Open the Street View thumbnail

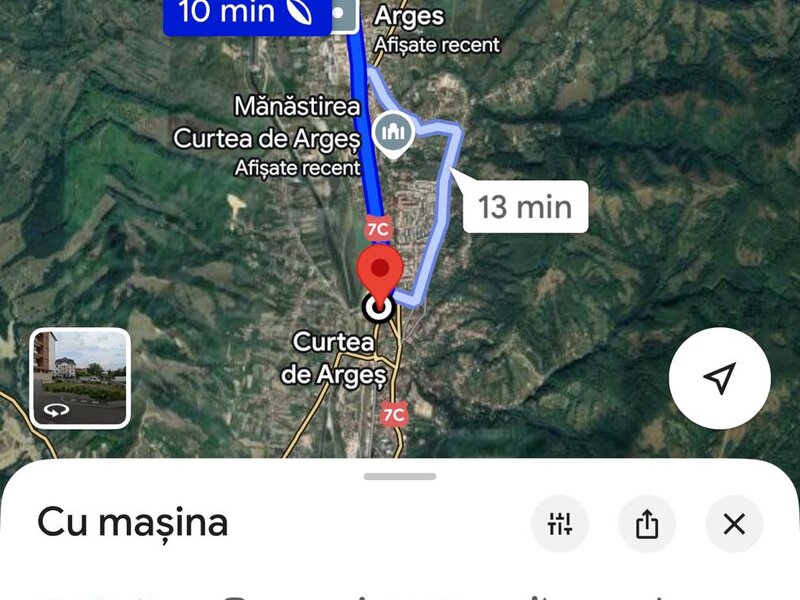coord(80,378)
